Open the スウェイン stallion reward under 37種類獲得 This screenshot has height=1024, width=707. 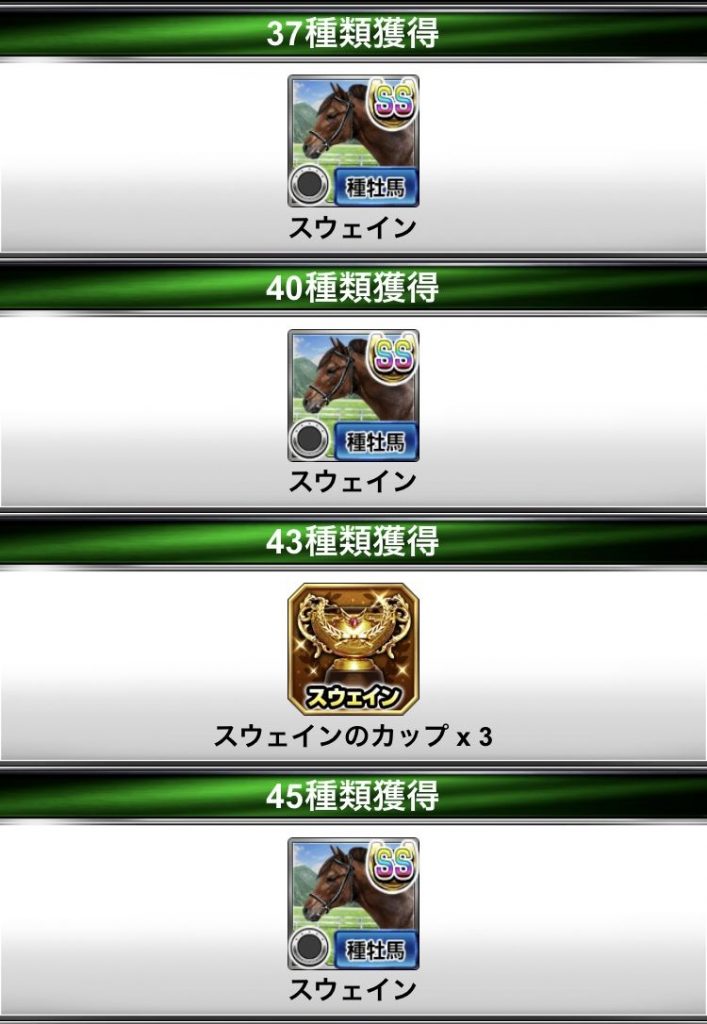point(353,141)
